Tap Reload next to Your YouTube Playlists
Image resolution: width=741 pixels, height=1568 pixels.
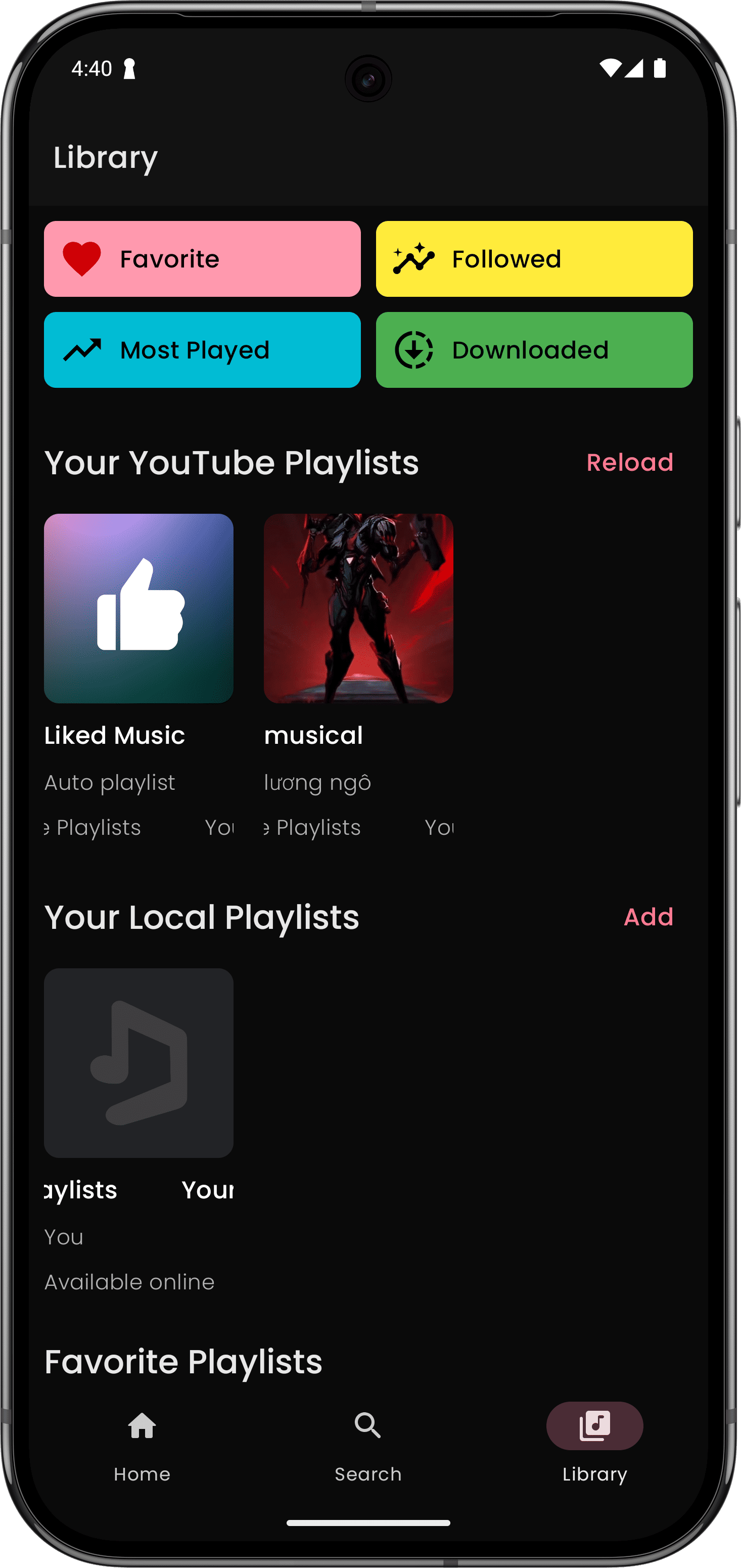click(x=631, y=463)
